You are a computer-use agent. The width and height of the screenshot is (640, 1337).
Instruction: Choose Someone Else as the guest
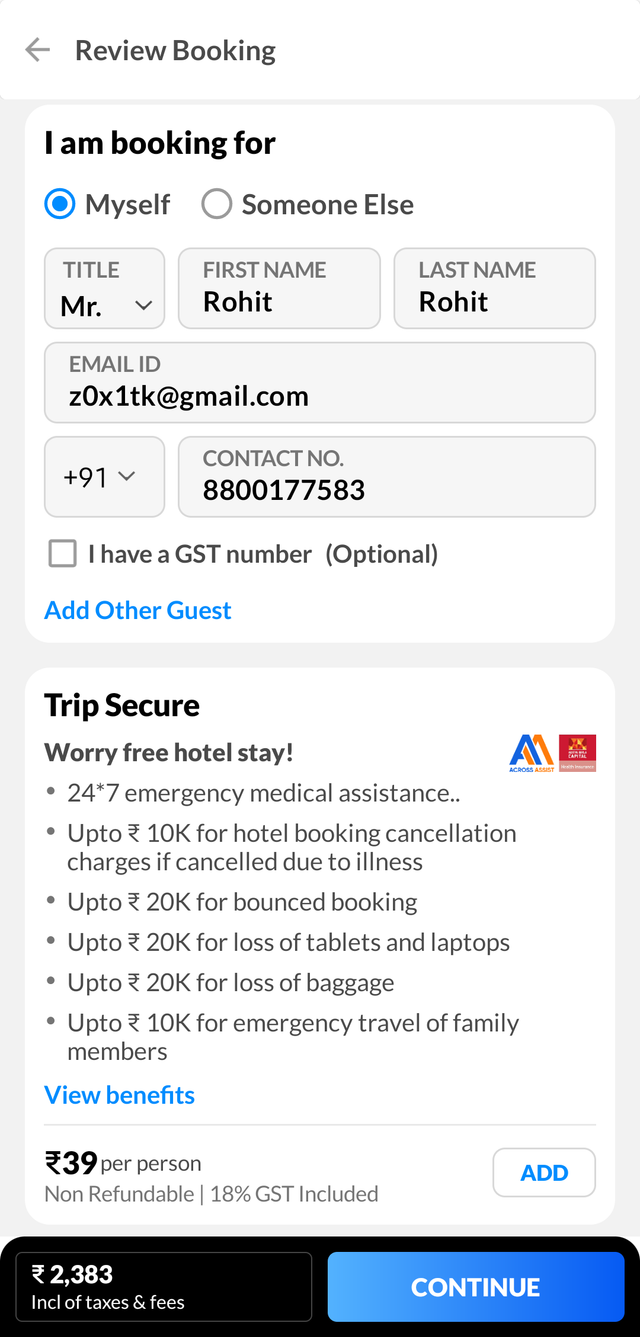217,205
